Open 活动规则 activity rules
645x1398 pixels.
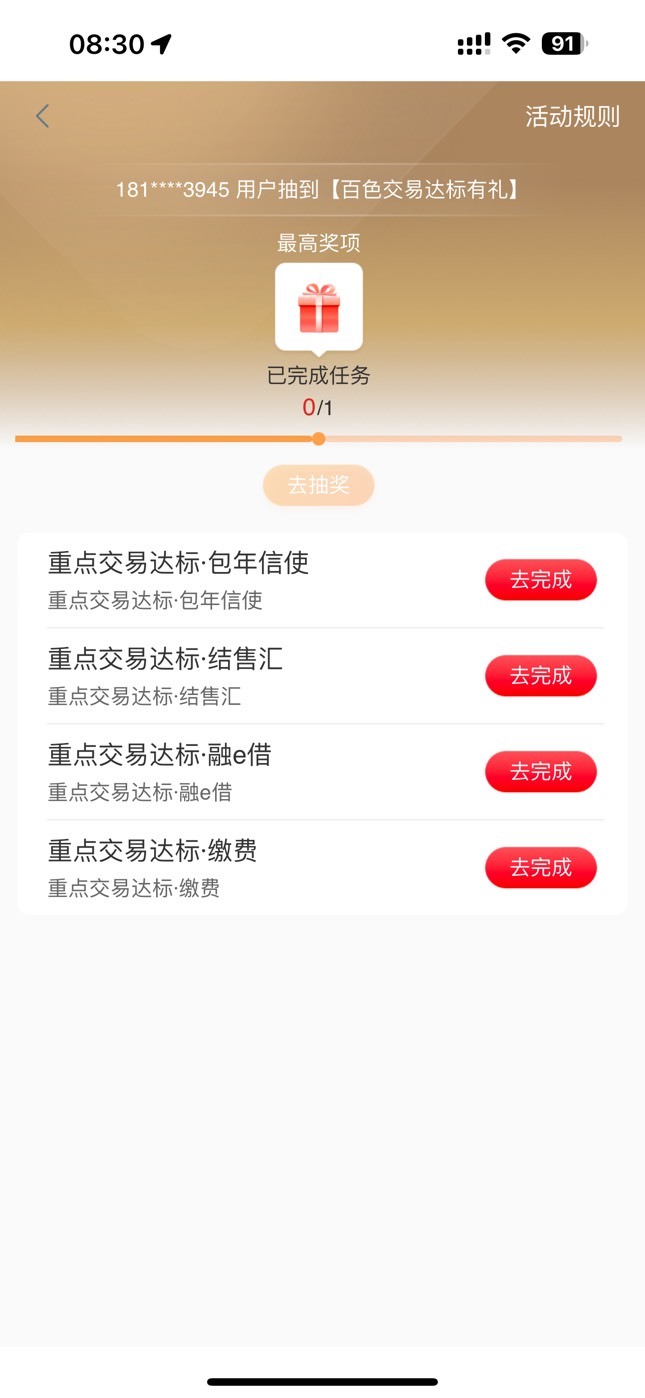pyautogui.click(x=572, y=117)
